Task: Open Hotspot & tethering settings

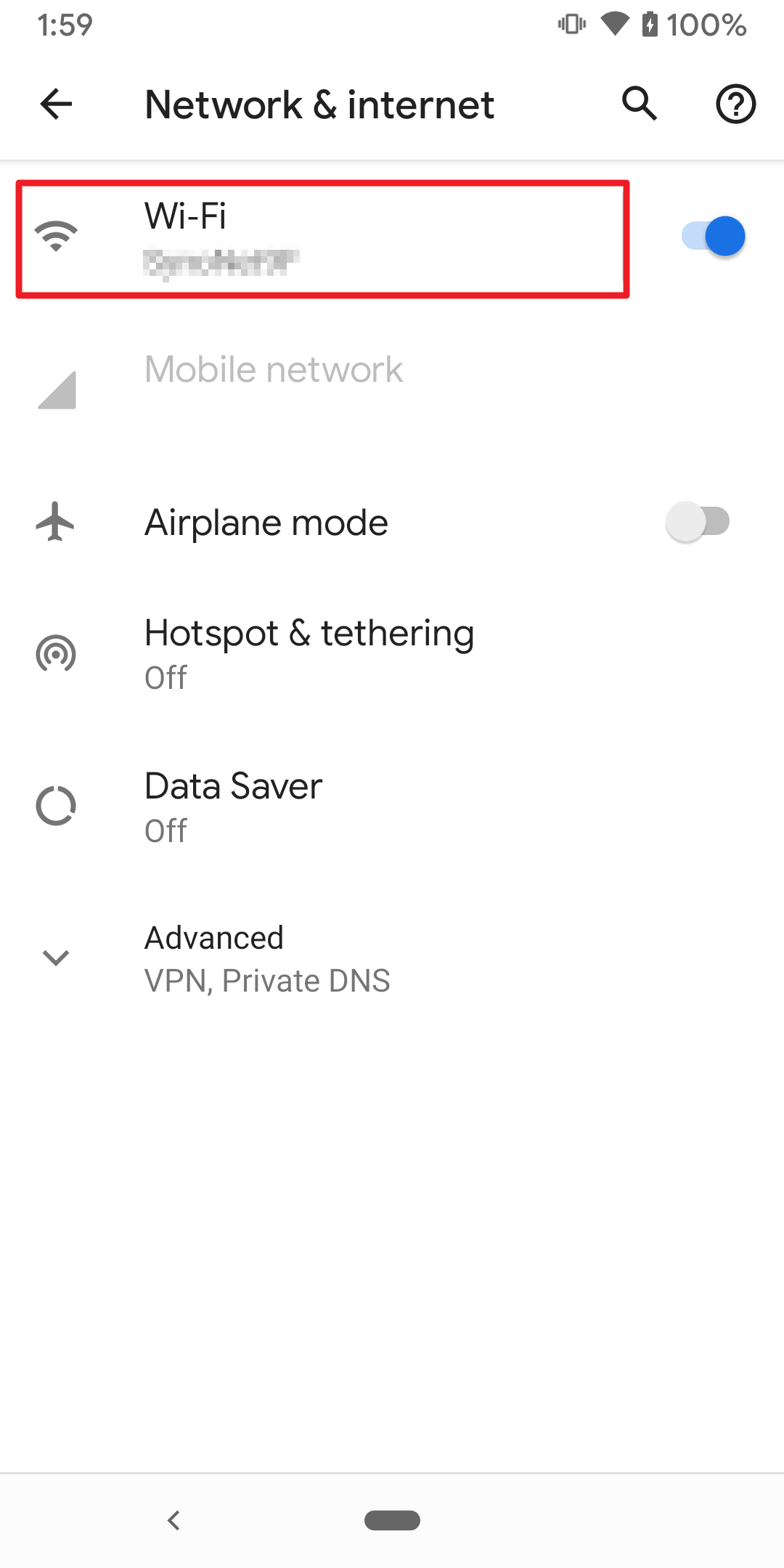Action: [392, 654]
